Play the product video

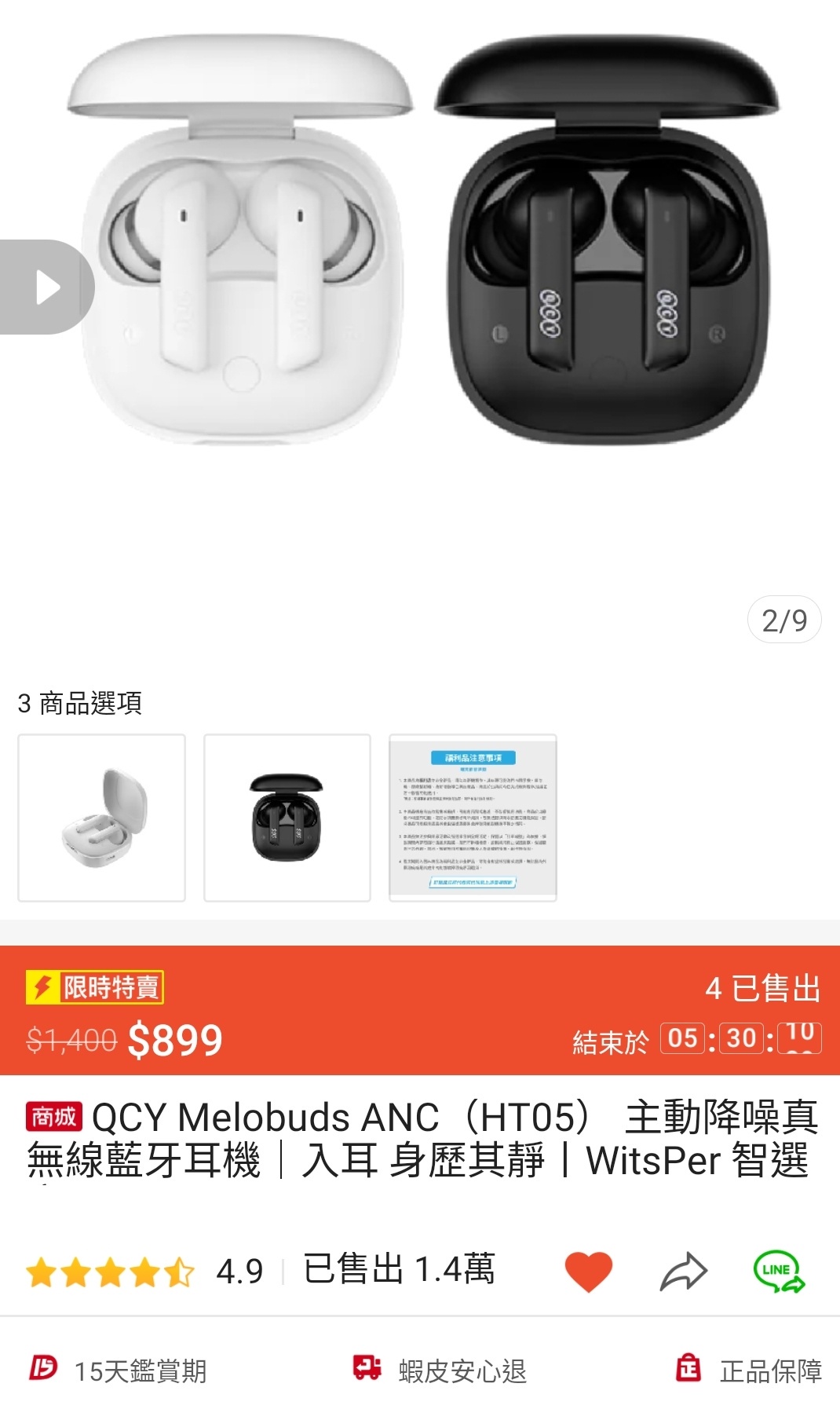pos(46,287)
